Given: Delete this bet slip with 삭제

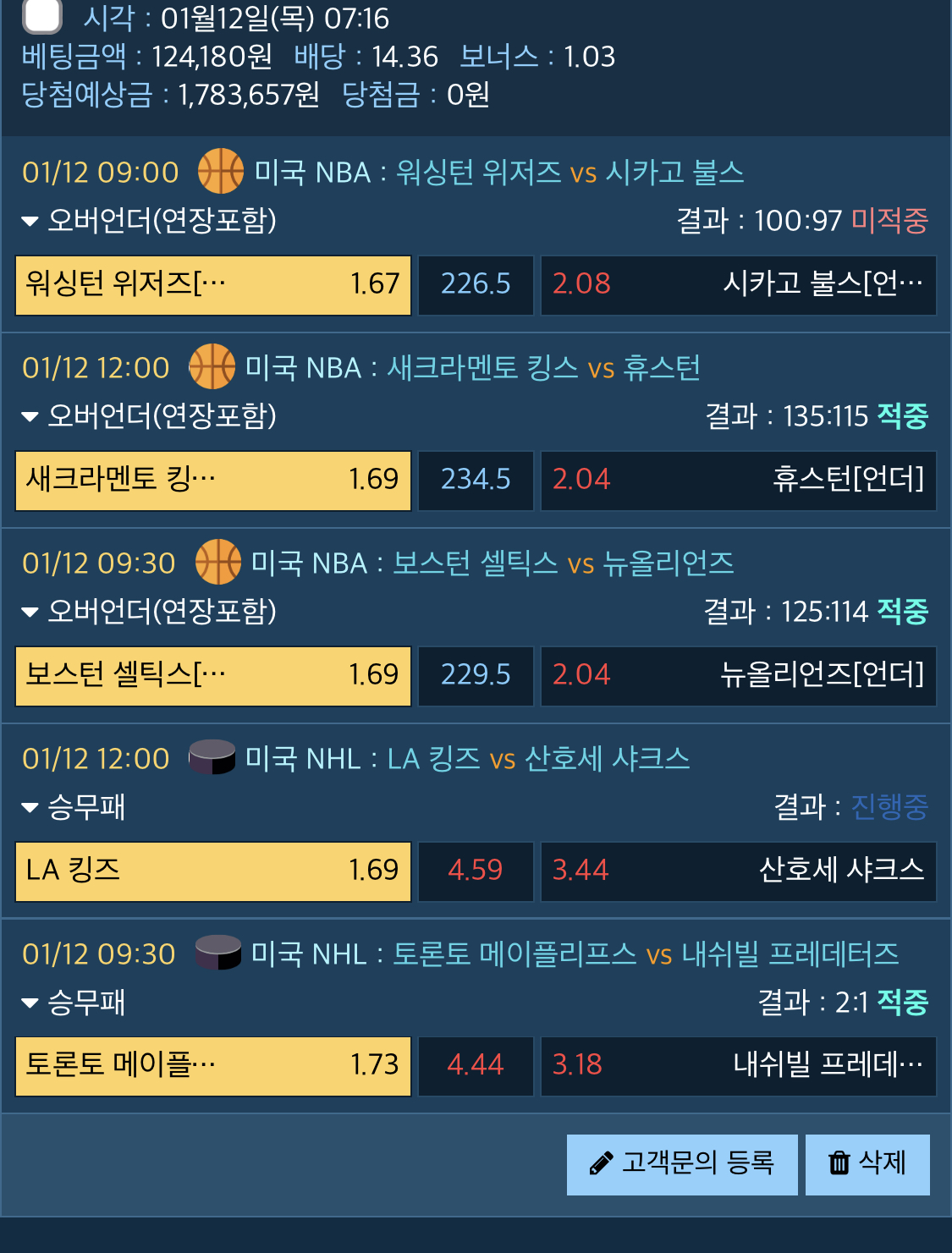Looking at the screenshot, I should 867,1164.
